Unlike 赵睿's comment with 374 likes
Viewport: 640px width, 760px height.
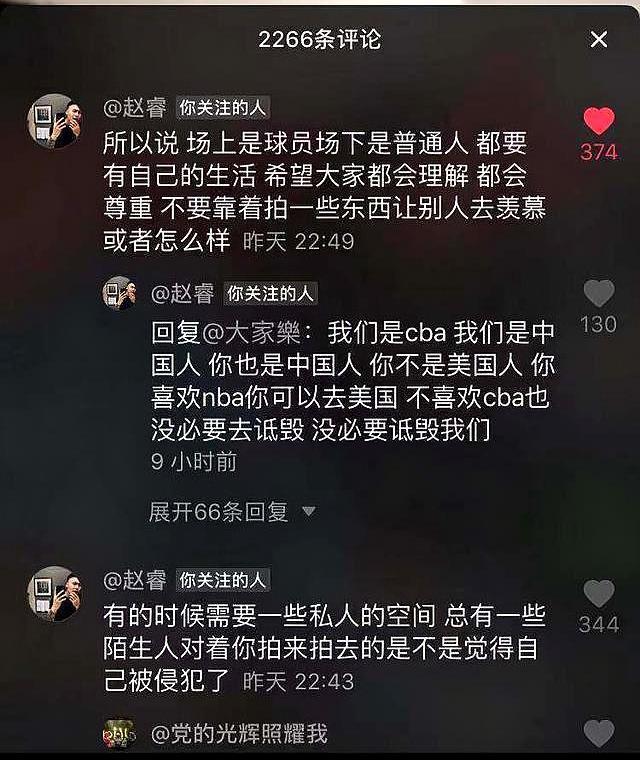[x=599, y=122]
